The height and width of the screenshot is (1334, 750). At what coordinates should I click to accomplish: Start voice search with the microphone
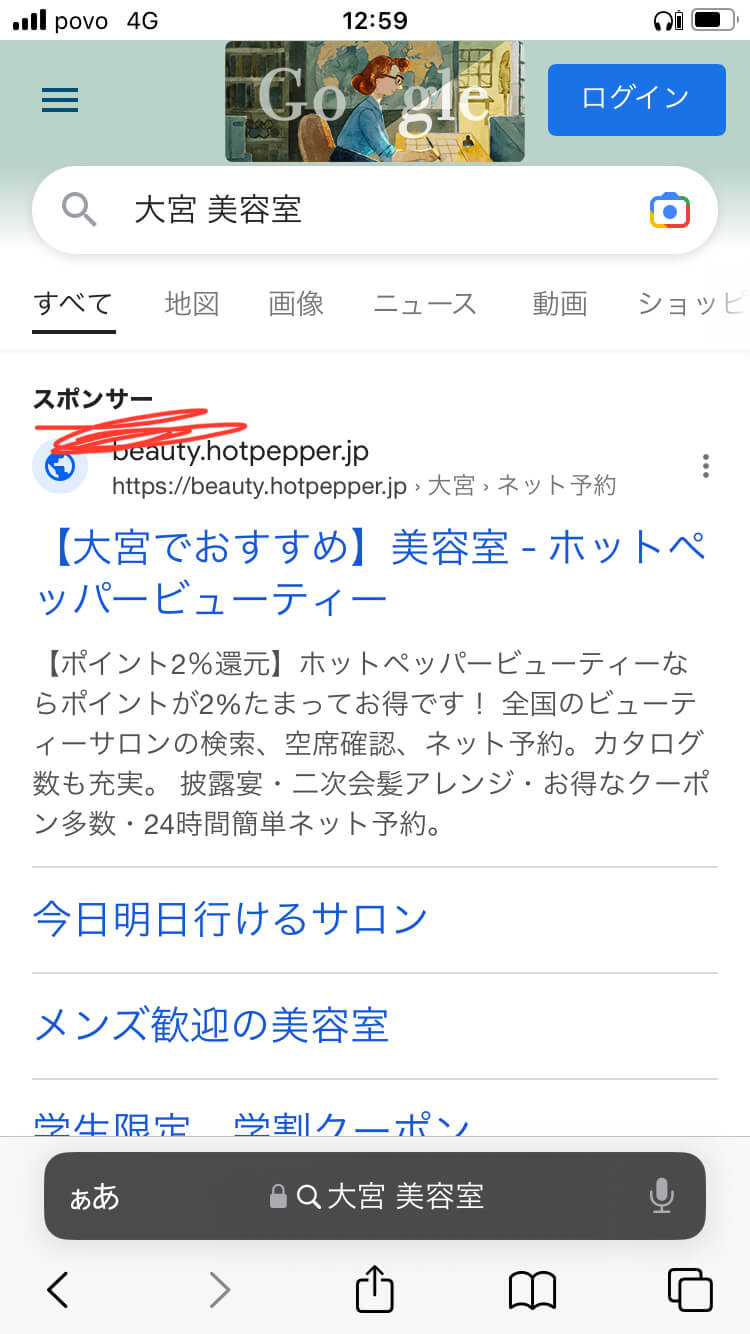click(x=661, y=1196)
